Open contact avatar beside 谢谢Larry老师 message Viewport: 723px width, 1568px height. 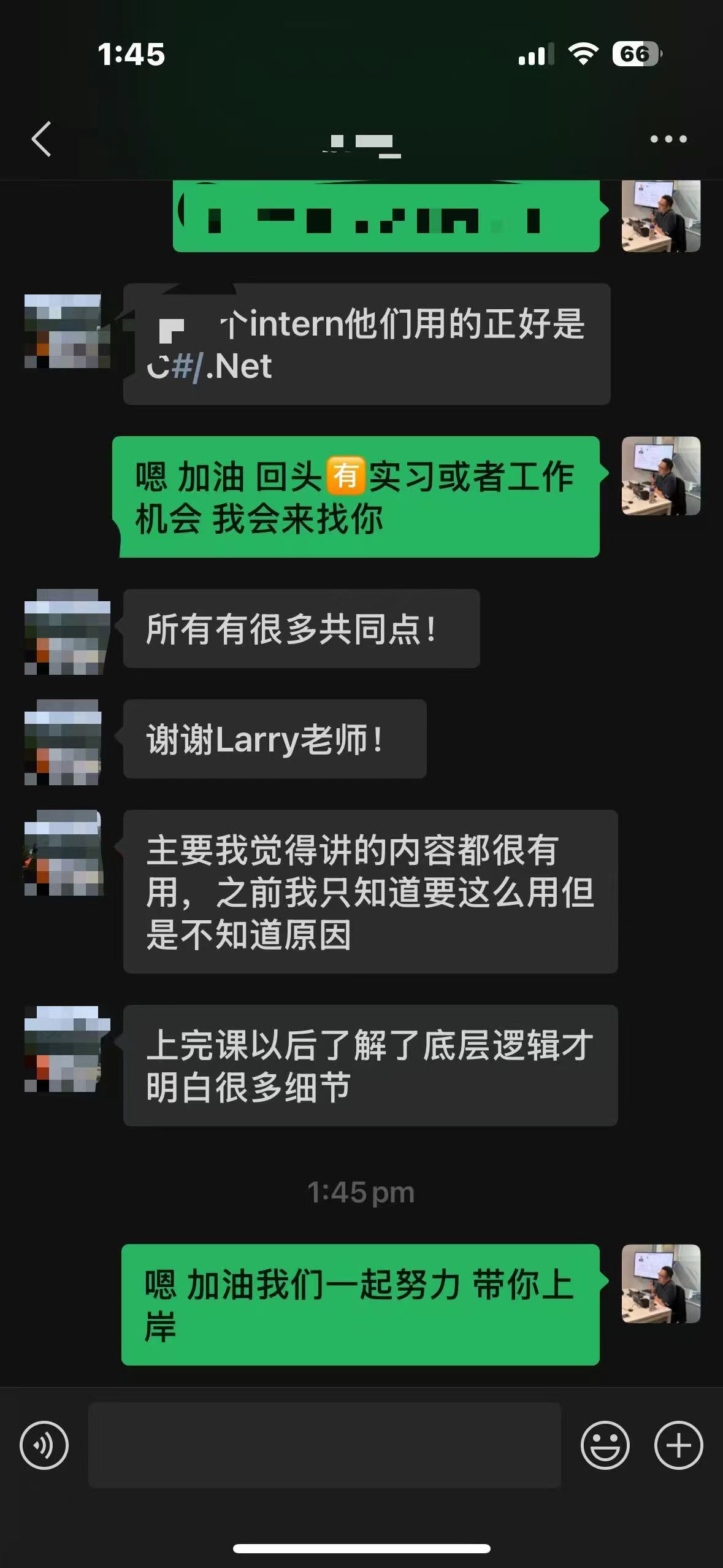coord(63,742)
